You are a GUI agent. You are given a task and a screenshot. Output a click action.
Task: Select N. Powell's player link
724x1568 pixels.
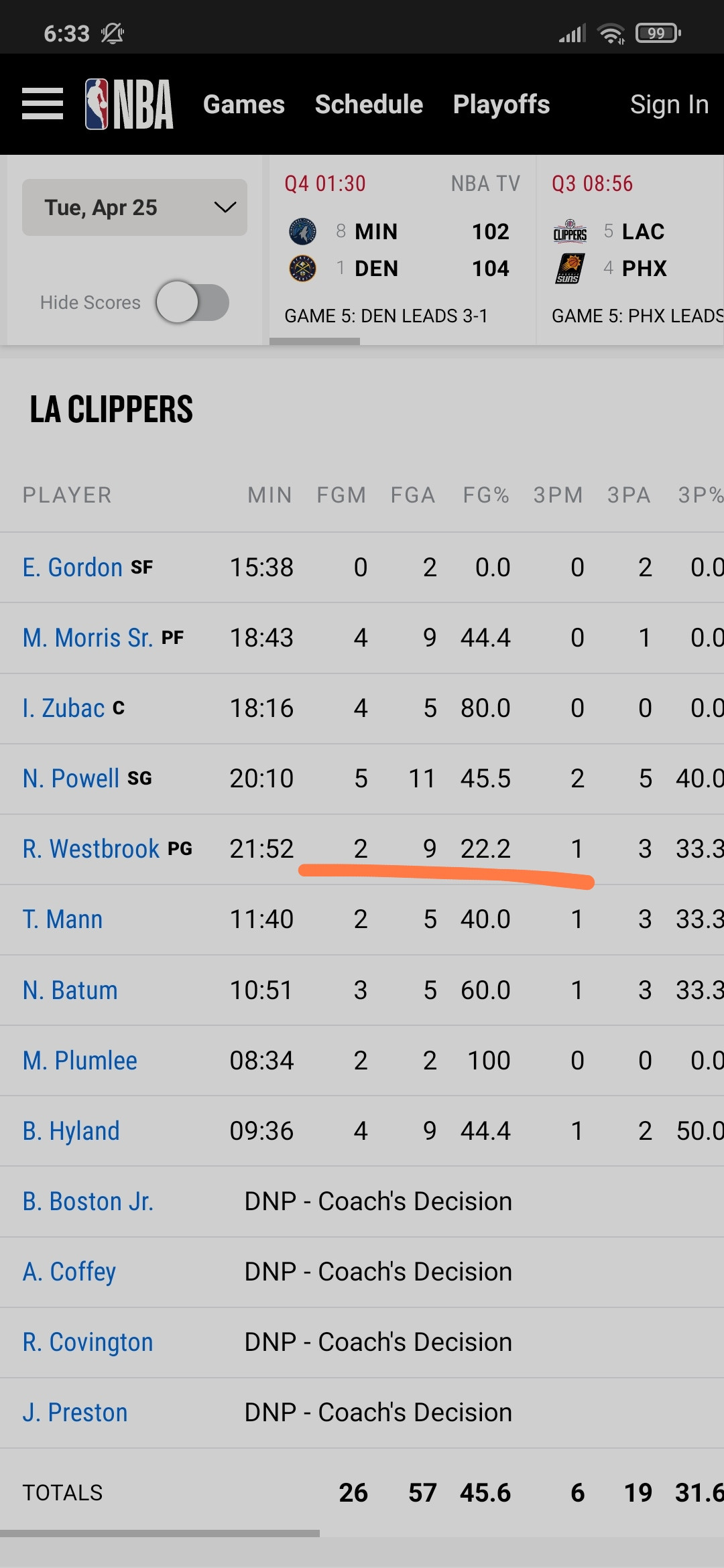[71, 779]
